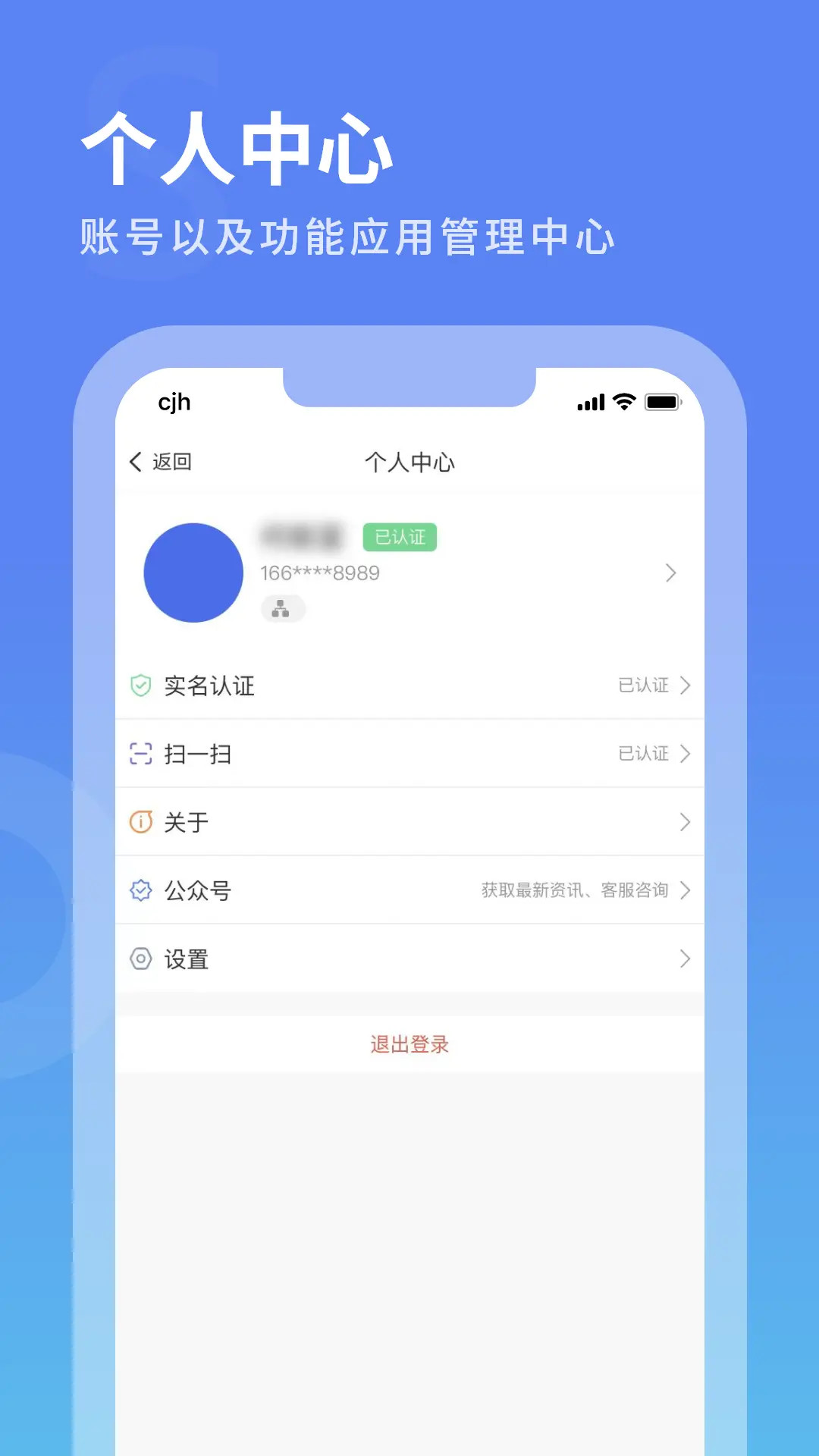Open the 扫一扫 scan icon

pos(140,753)
